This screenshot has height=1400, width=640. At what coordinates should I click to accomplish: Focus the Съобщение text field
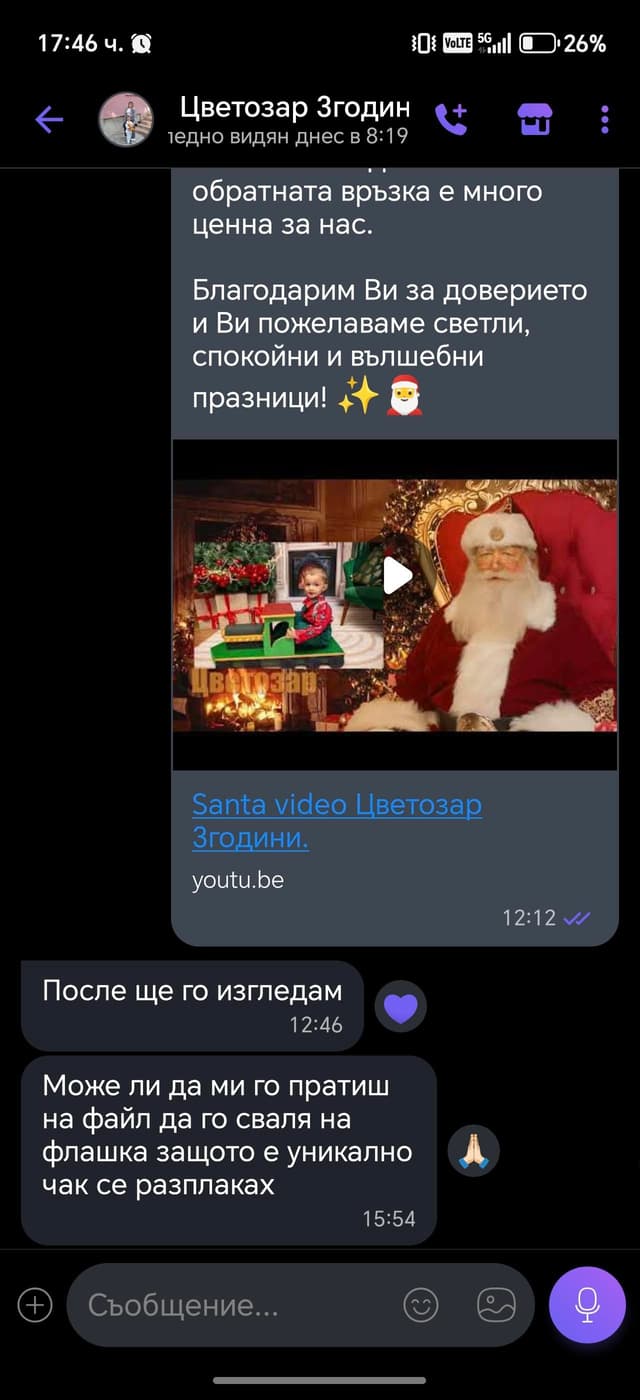point(230,1305)
